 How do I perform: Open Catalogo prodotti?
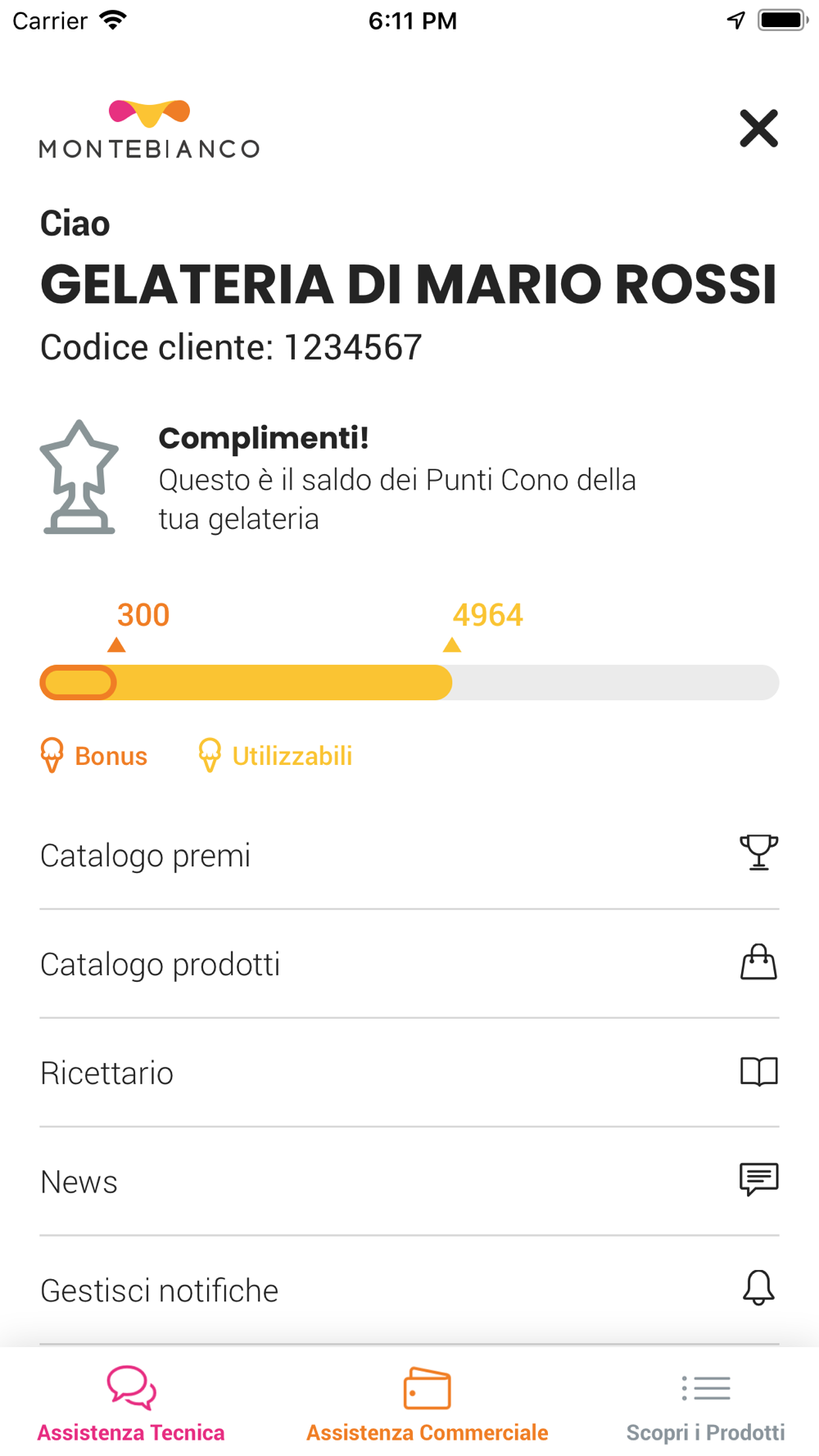pyautogui.click(x=409, y=964)
